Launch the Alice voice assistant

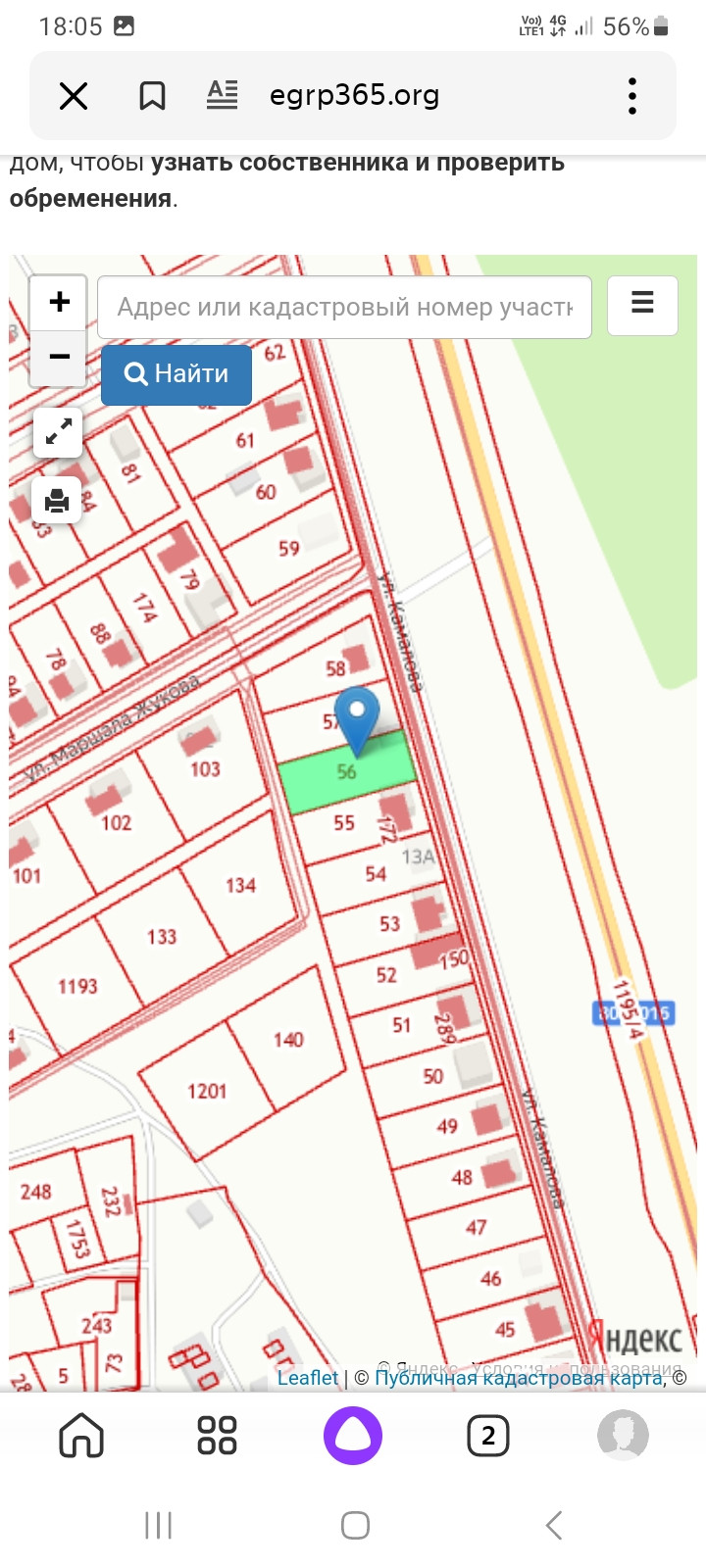click(x=353, y=1437)
